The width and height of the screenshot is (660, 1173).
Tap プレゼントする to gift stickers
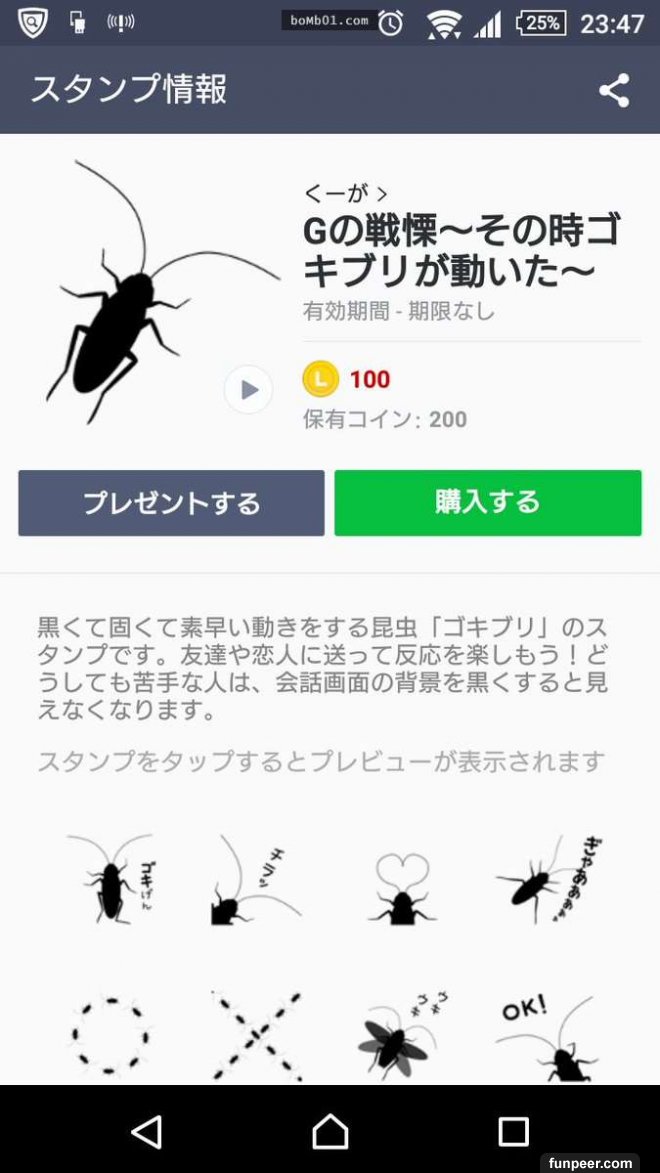pos(171,503)
